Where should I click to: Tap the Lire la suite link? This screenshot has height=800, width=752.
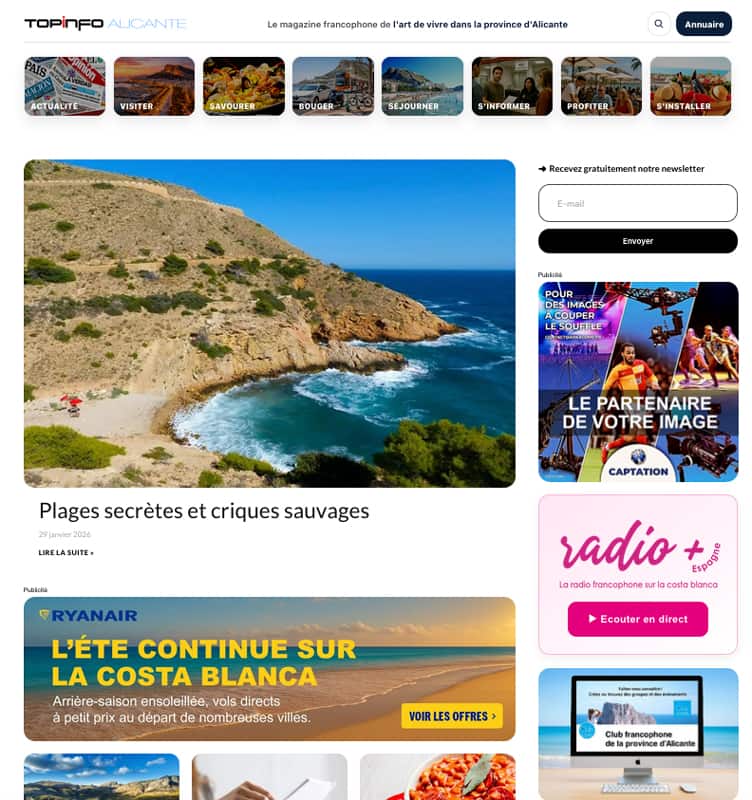[x=66, y=553]
